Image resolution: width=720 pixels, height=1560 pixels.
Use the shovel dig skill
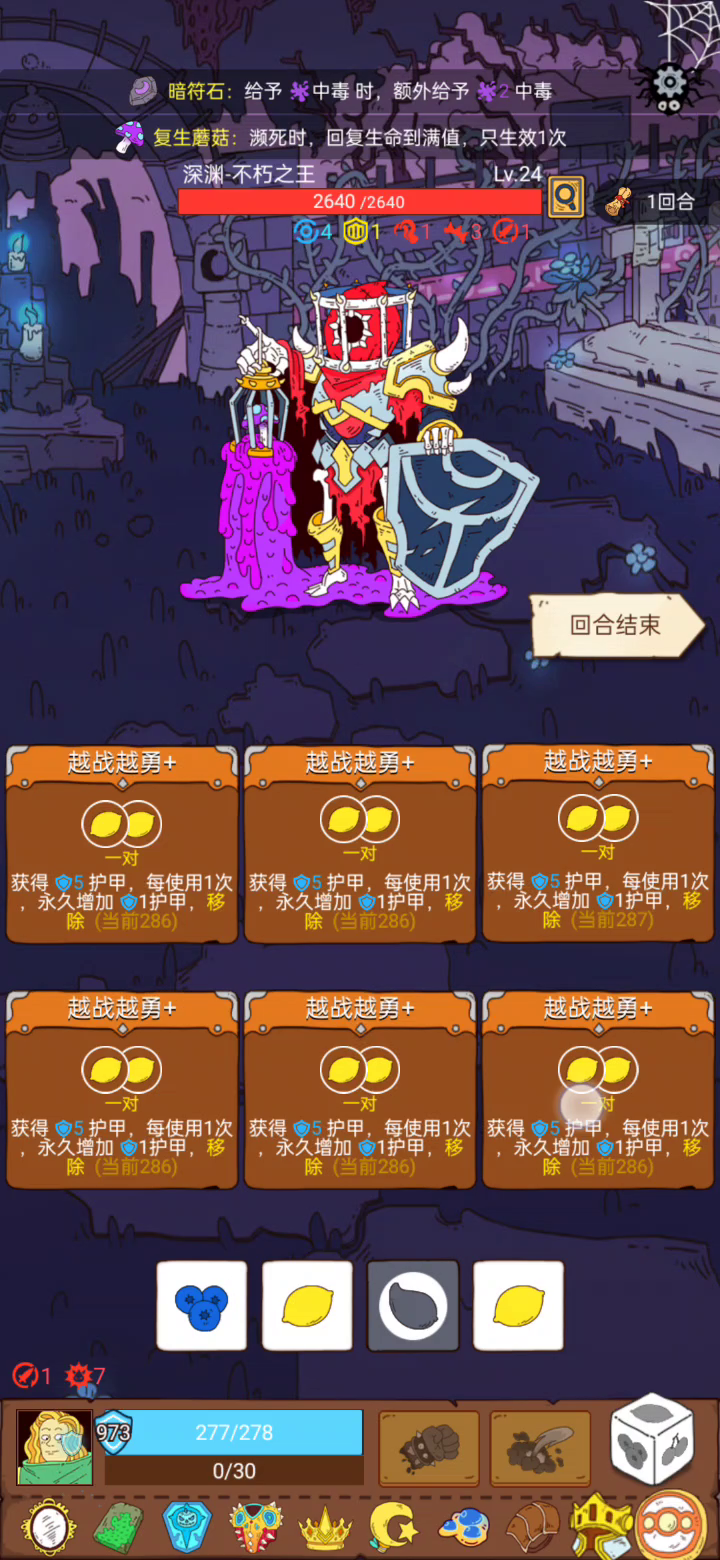click(540, 1447)
